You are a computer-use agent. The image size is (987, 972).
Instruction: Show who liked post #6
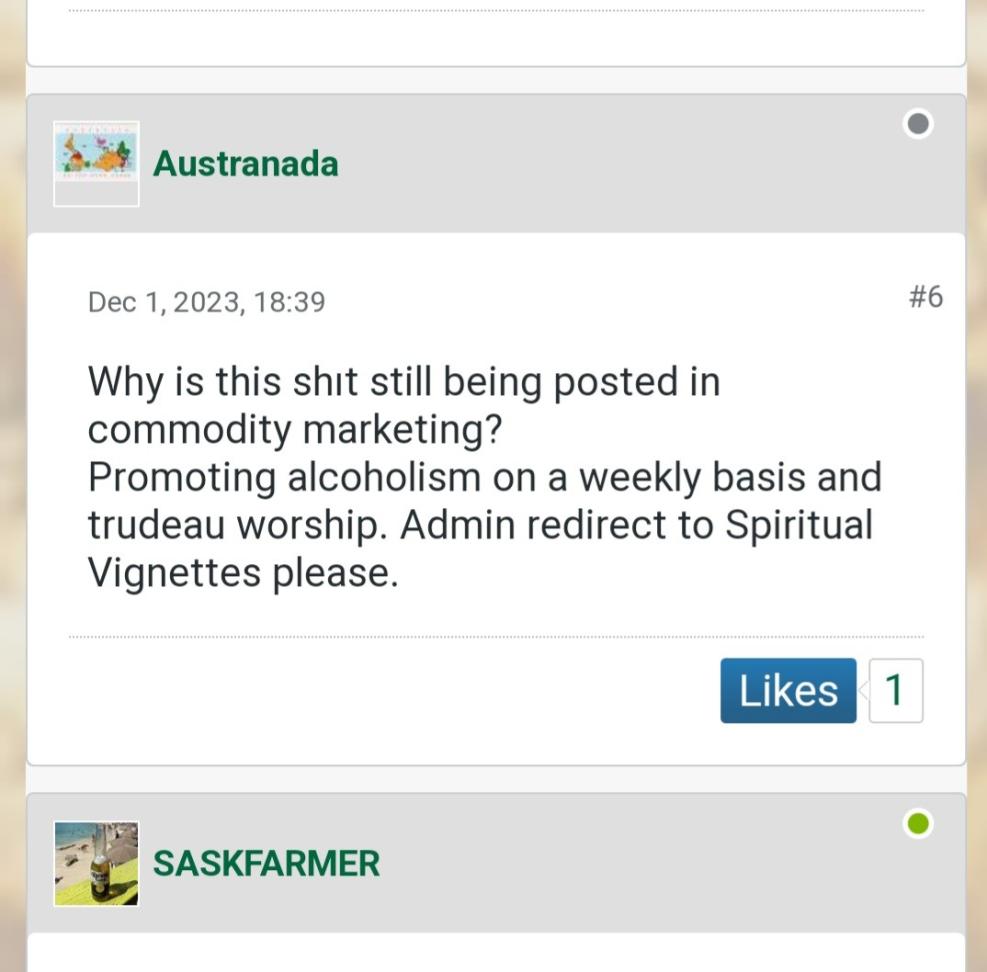click(x=895, y=691)
